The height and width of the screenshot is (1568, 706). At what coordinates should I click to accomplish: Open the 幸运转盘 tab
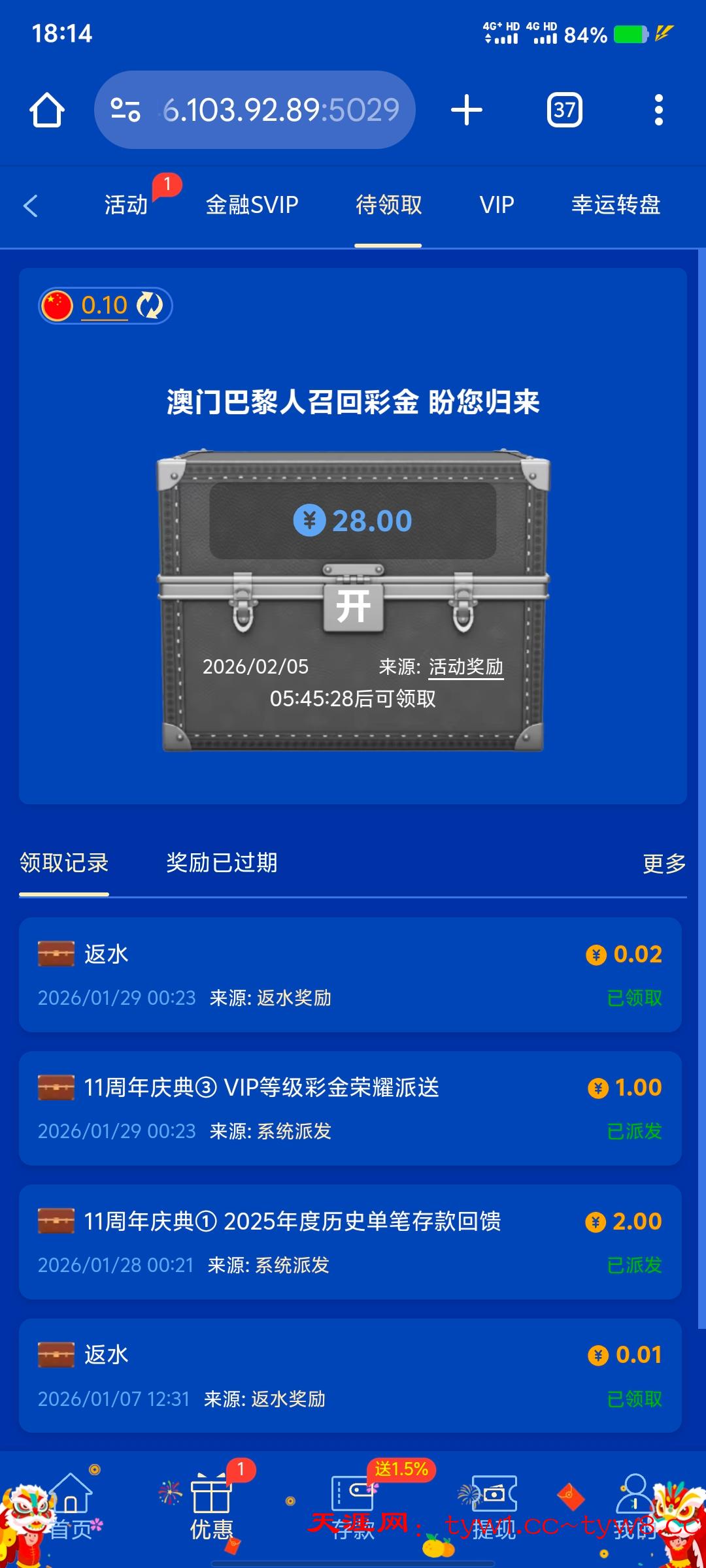(x=616, y=205)
